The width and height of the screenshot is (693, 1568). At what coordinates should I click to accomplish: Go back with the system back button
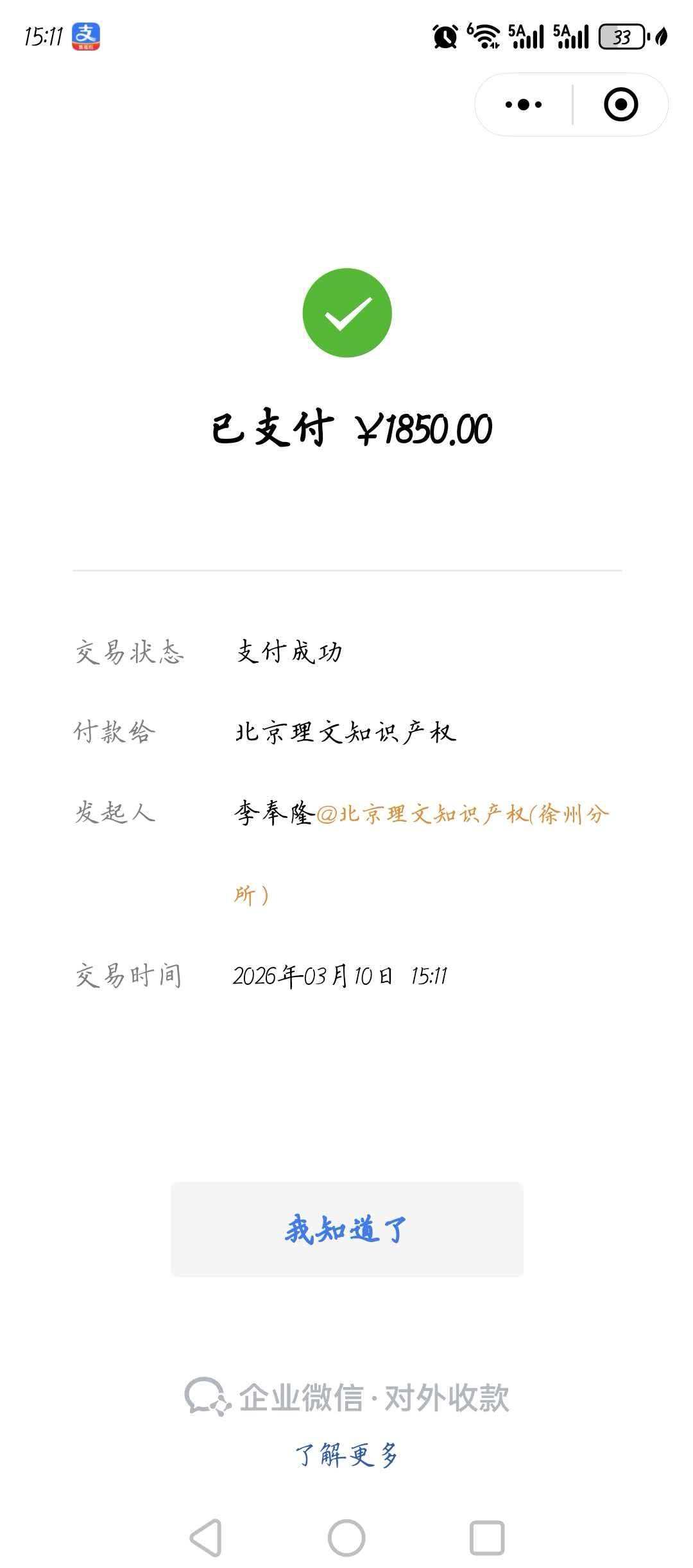tap(206, 1537)
